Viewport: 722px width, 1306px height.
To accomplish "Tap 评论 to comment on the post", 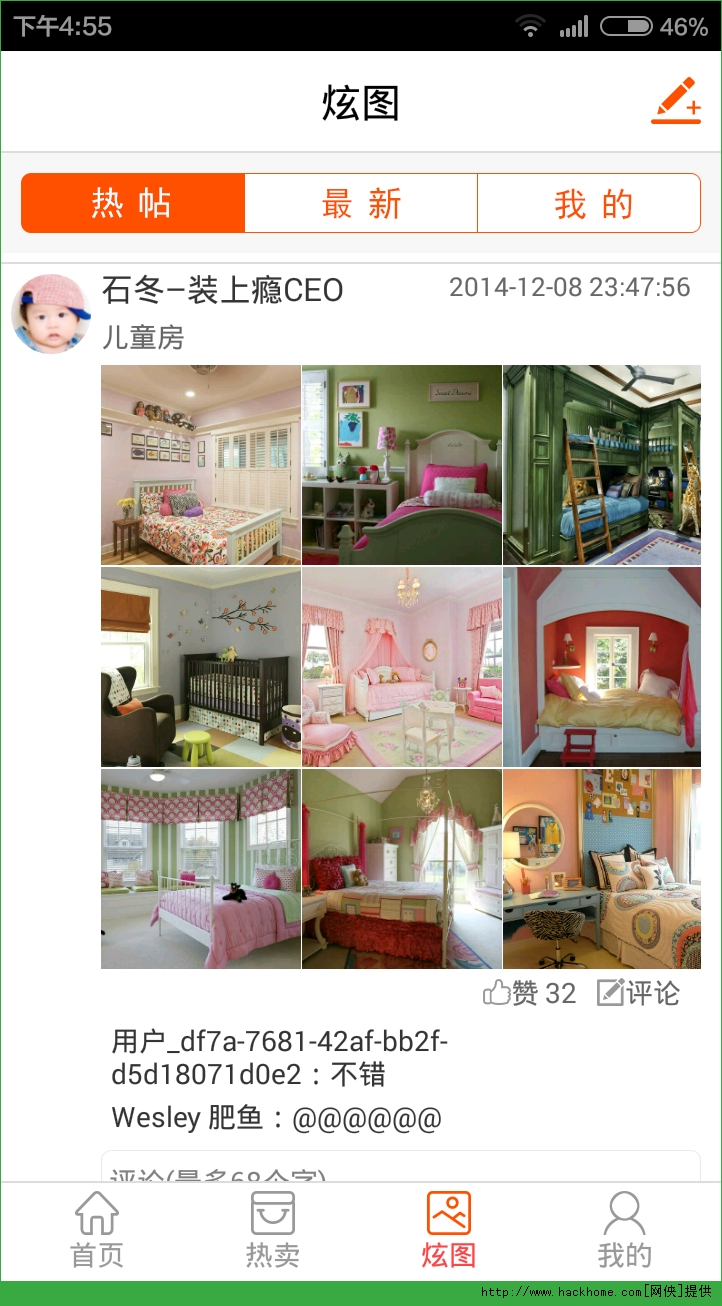I will [x=638, y=993].
